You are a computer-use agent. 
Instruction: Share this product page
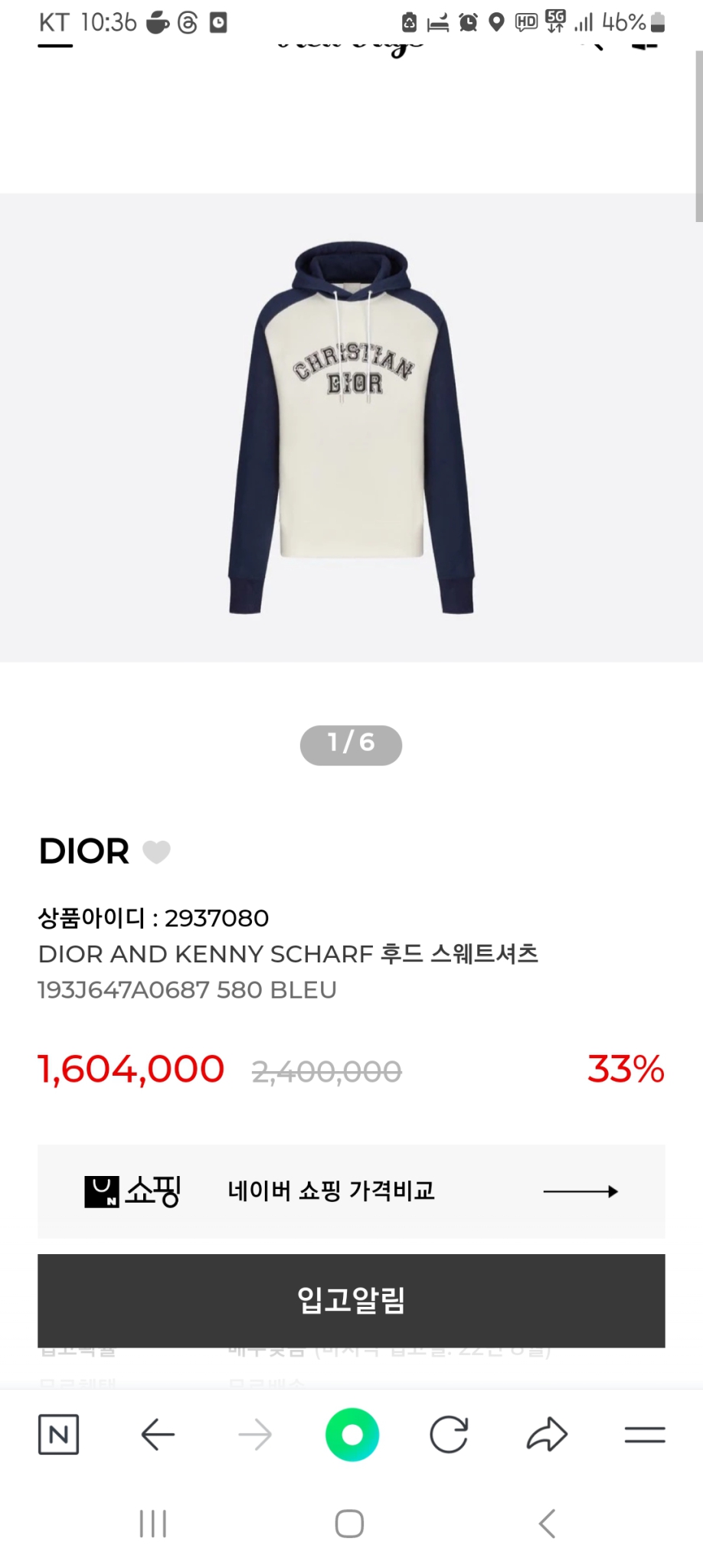[546, 1435]
